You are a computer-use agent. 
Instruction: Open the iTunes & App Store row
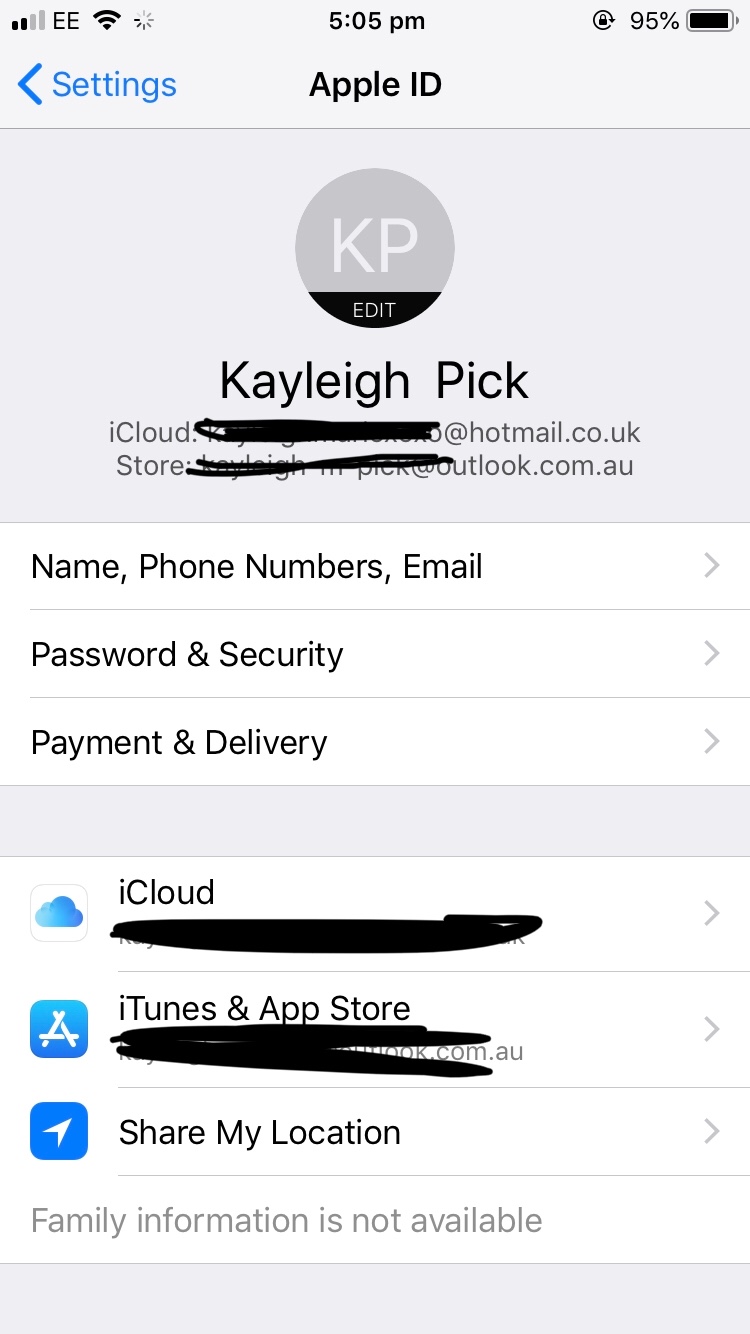tap(375, 1029)
